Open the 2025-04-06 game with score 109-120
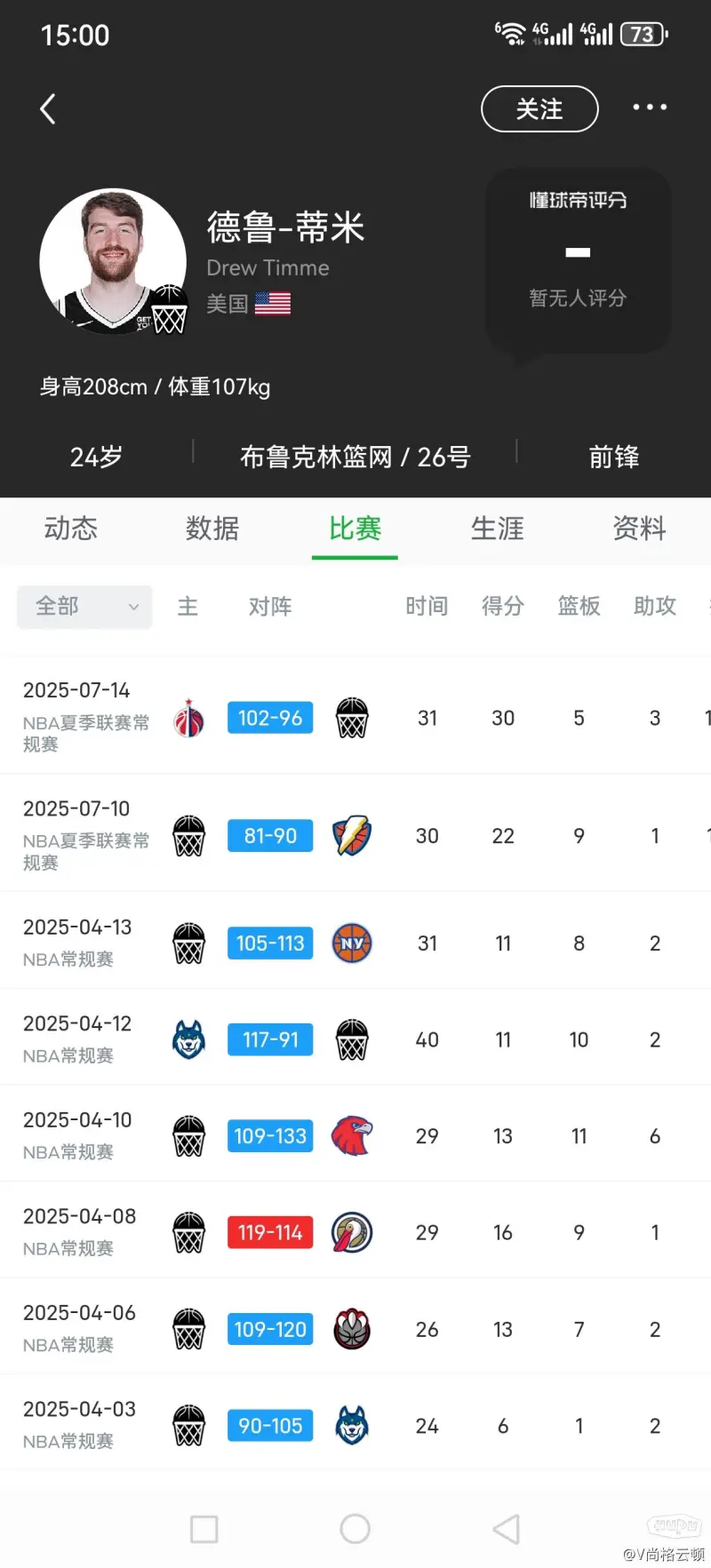Viewport: 711px width, 1568px height. (355, 1328)
